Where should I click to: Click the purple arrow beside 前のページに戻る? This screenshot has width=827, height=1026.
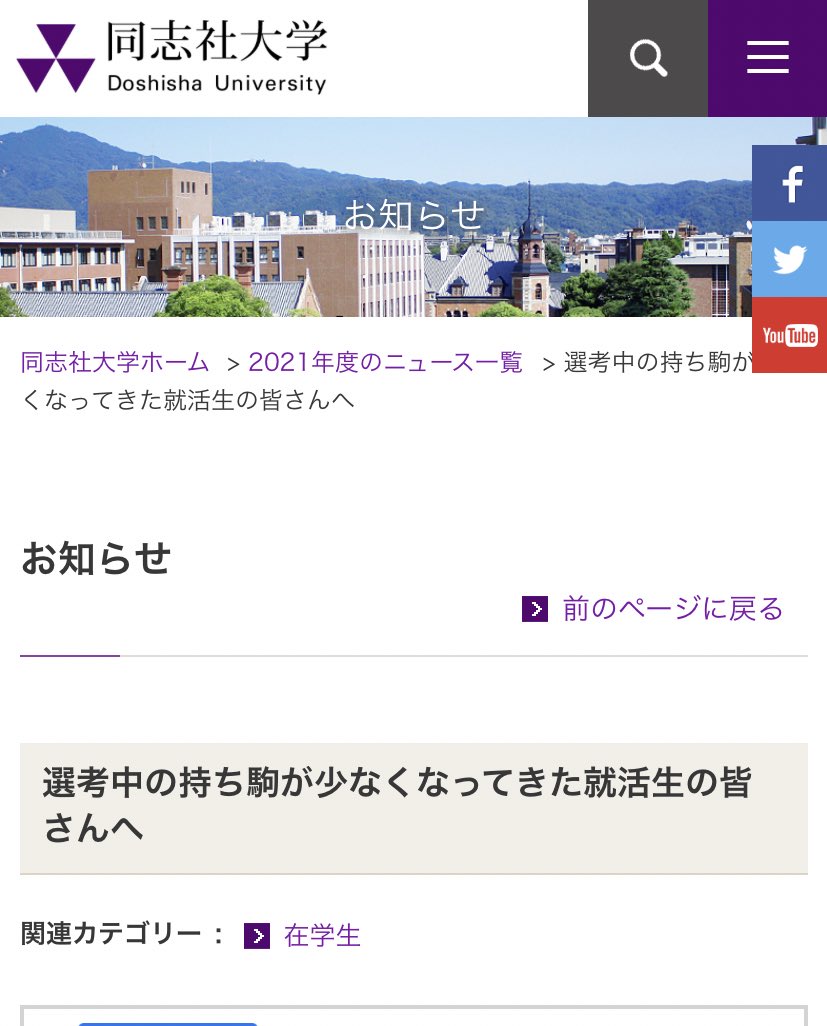pyautogui.click(x=534, y=609)
